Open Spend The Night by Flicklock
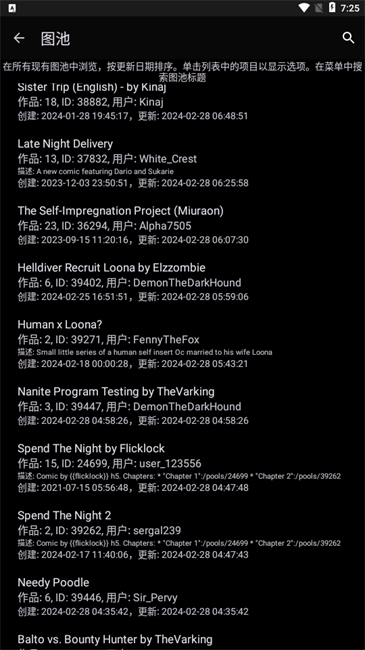365x650 pixels. click(x=182, y=468)
